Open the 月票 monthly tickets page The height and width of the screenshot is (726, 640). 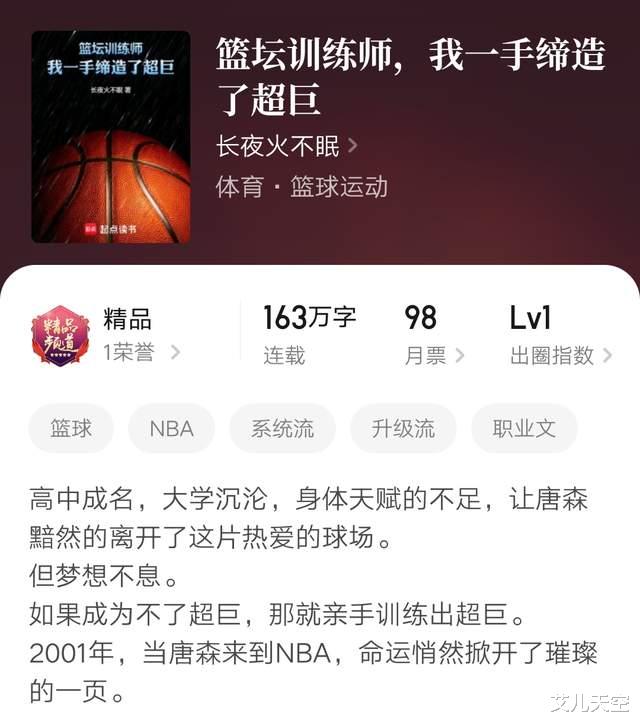(434, 335)
